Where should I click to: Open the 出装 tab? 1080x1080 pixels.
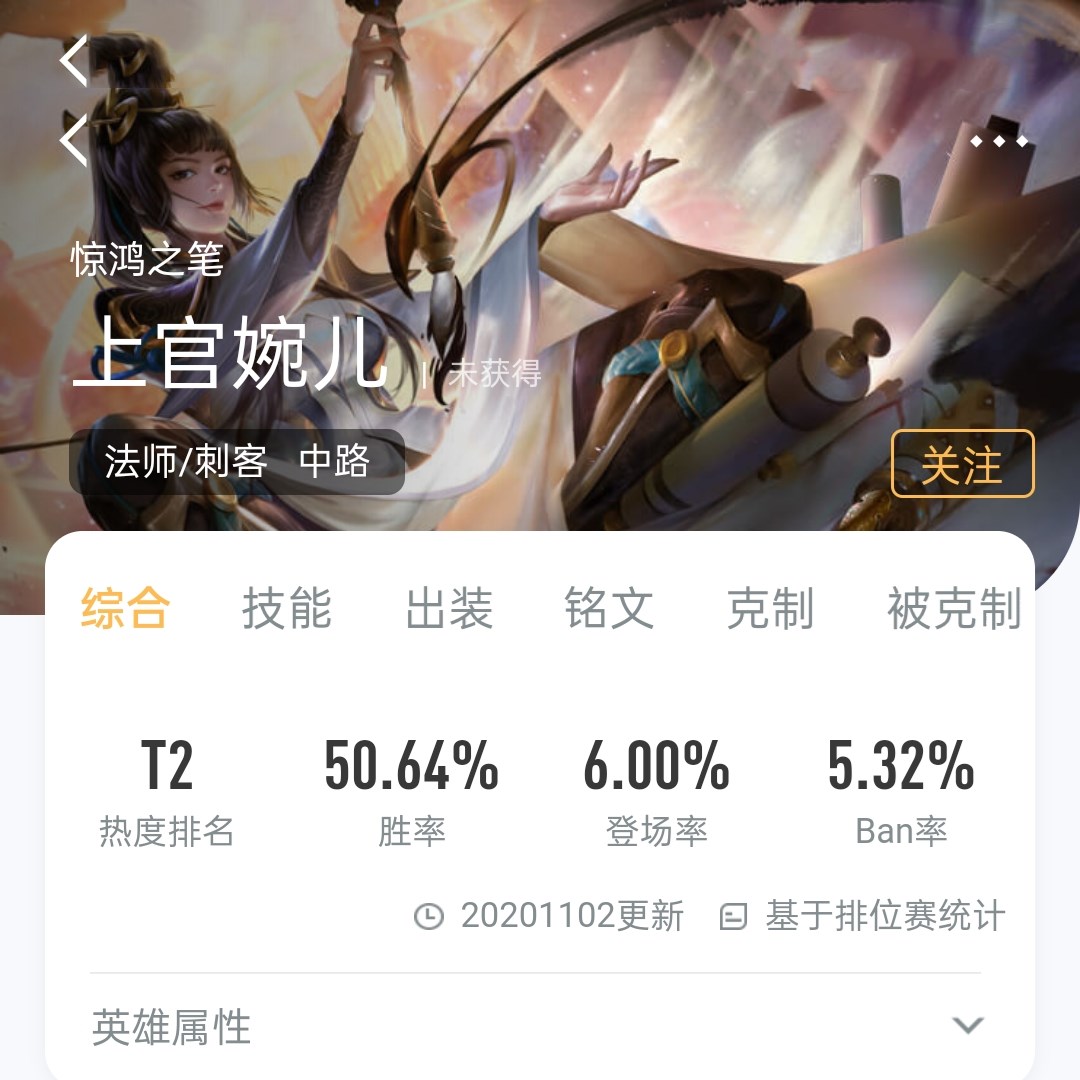click(x=449, y=609)
